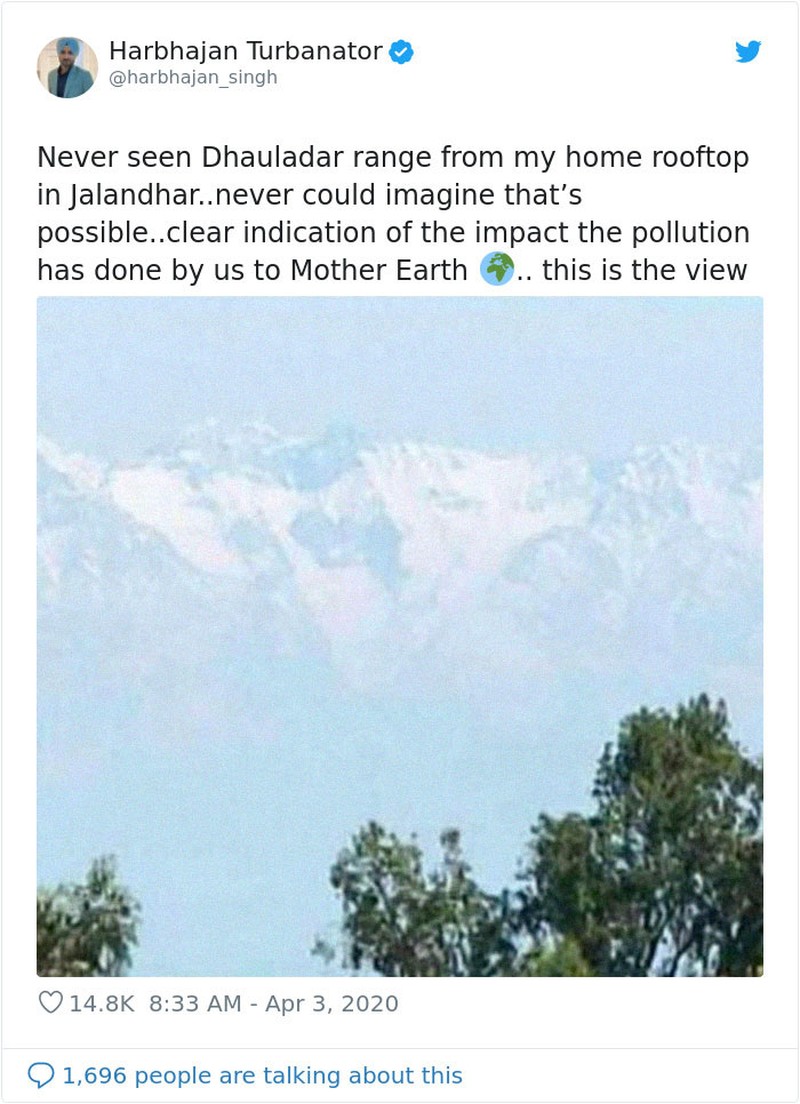Screen dimensions: 800x1104
Task: Click the 14.8K like count
Action: click(102, 1000)
